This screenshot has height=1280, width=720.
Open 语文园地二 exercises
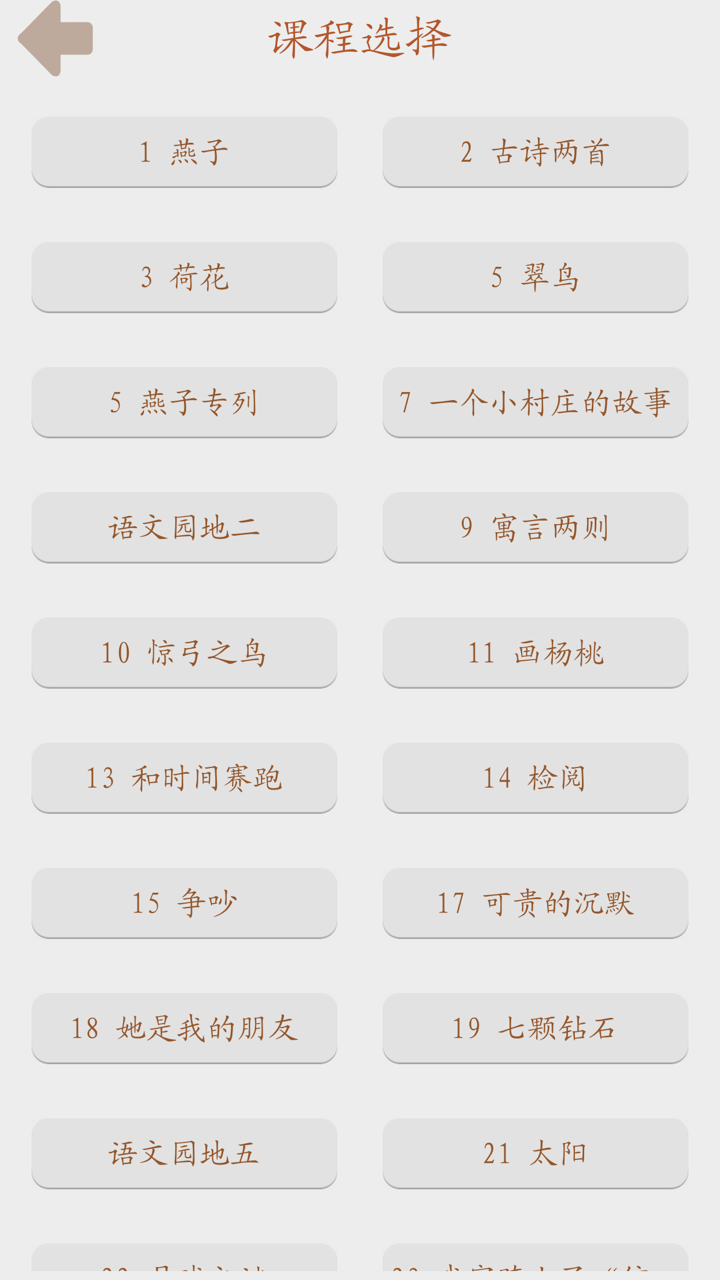pos(184,527)
